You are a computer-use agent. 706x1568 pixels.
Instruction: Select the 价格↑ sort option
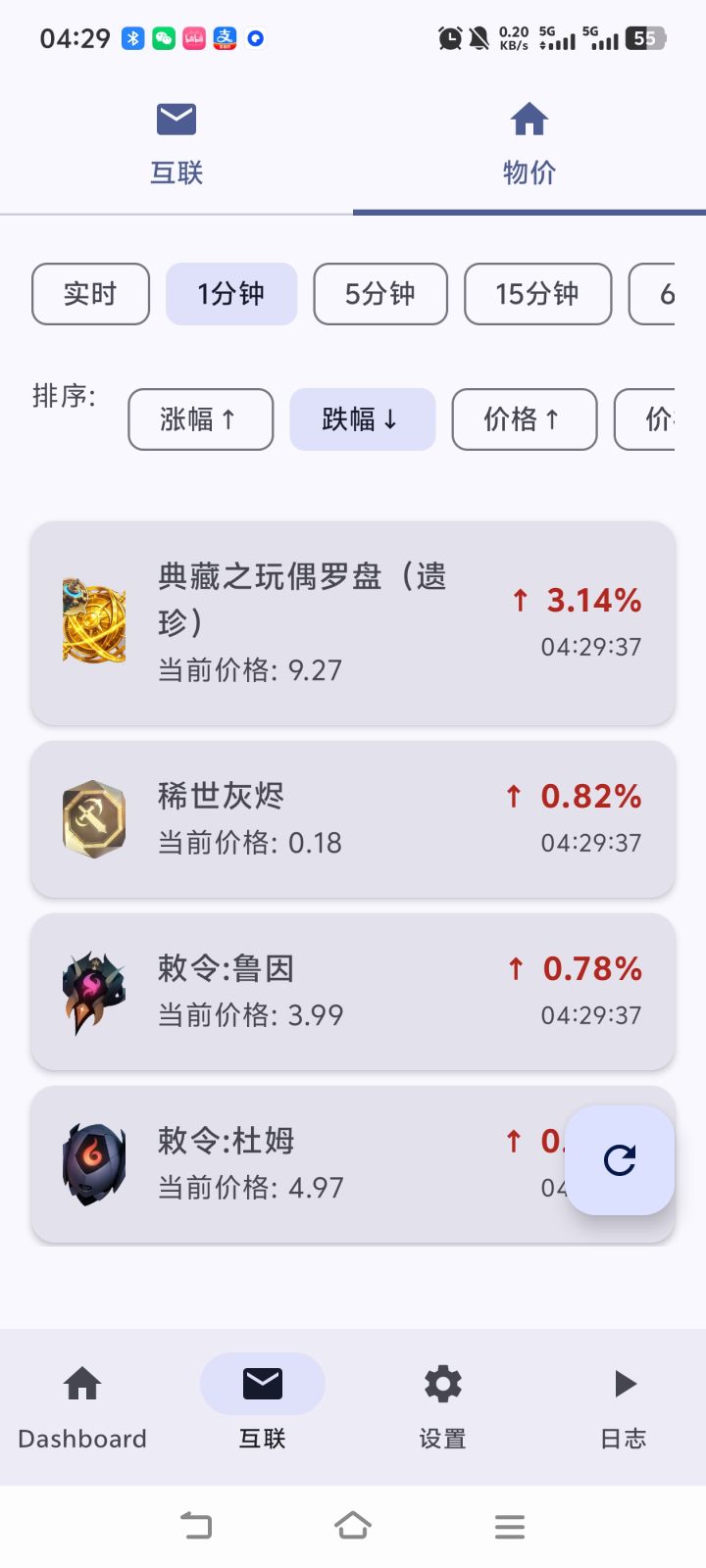tap(525, 419)
